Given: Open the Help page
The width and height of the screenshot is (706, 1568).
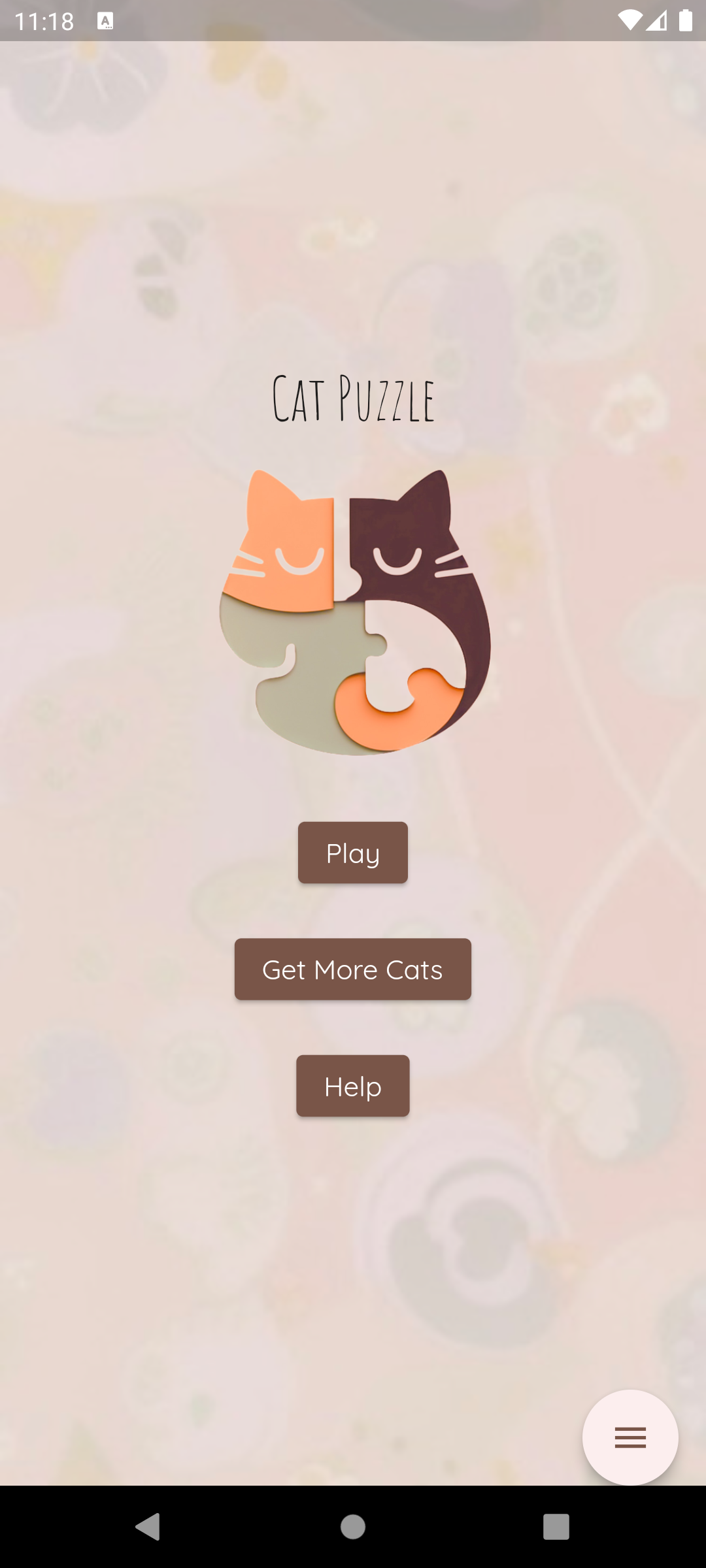Looking at the screenshot, I should [353, 1086].
